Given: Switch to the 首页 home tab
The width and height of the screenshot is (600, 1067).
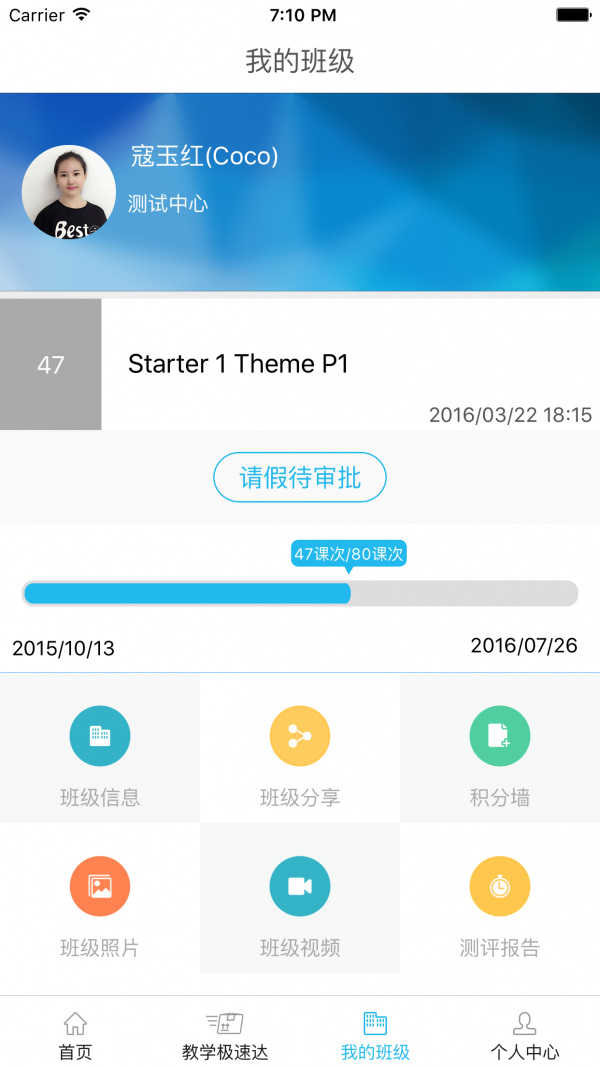Looking at the screenshot, I should tap(75, 1035).
